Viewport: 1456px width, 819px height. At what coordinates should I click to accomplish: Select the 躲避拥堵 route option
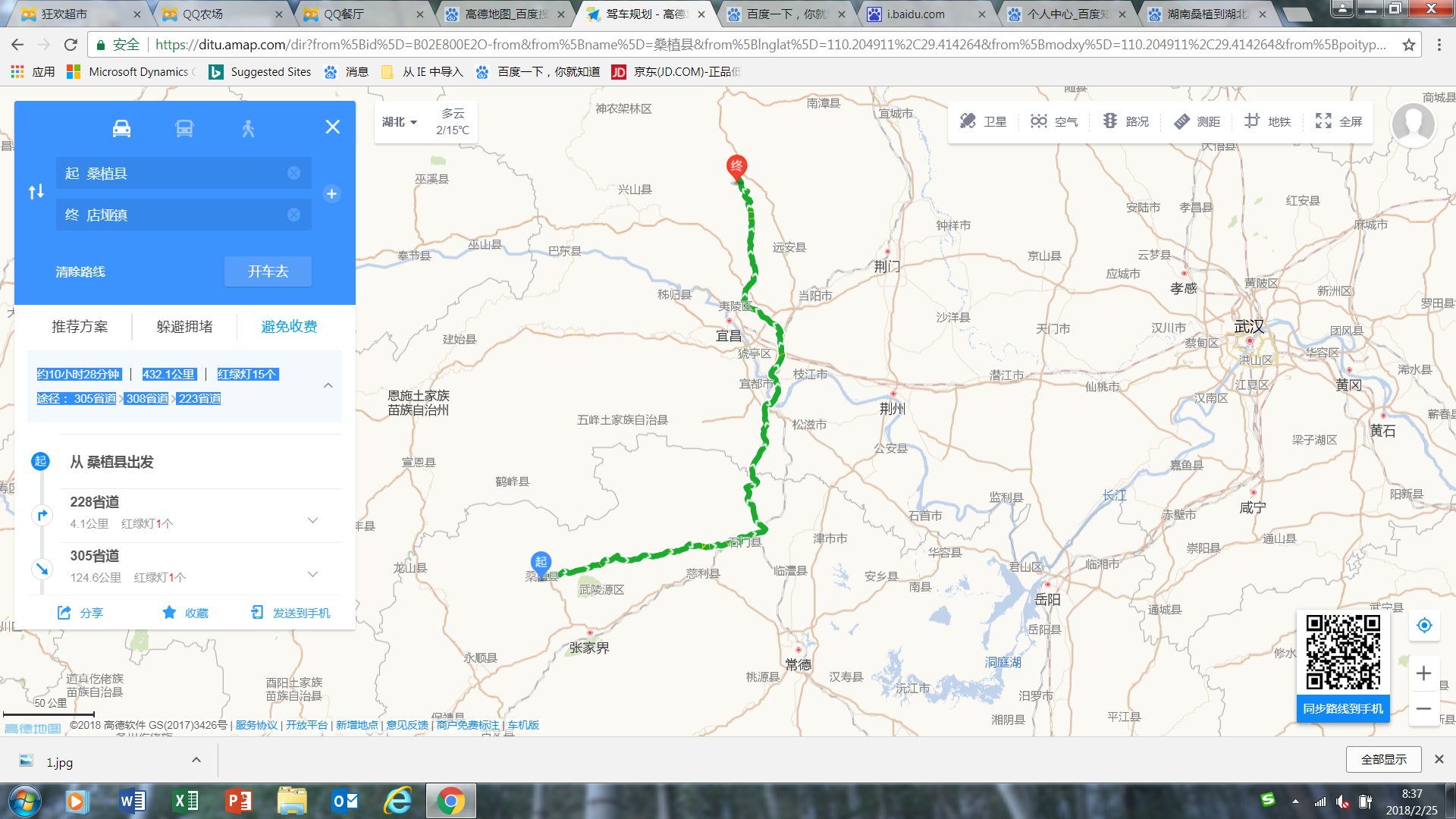pyautogui.click(x=184, y=327)
